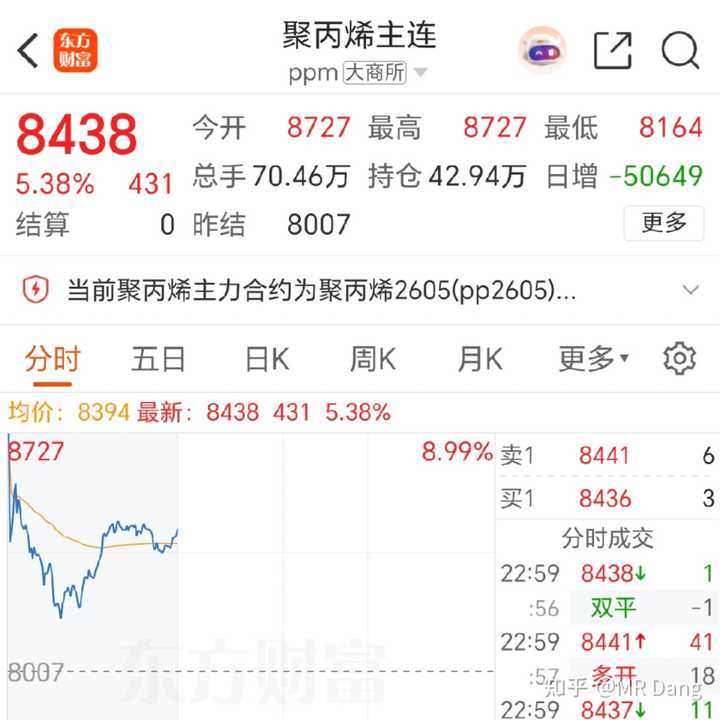
Task: Open the search icon
Action: pos(681,49)
